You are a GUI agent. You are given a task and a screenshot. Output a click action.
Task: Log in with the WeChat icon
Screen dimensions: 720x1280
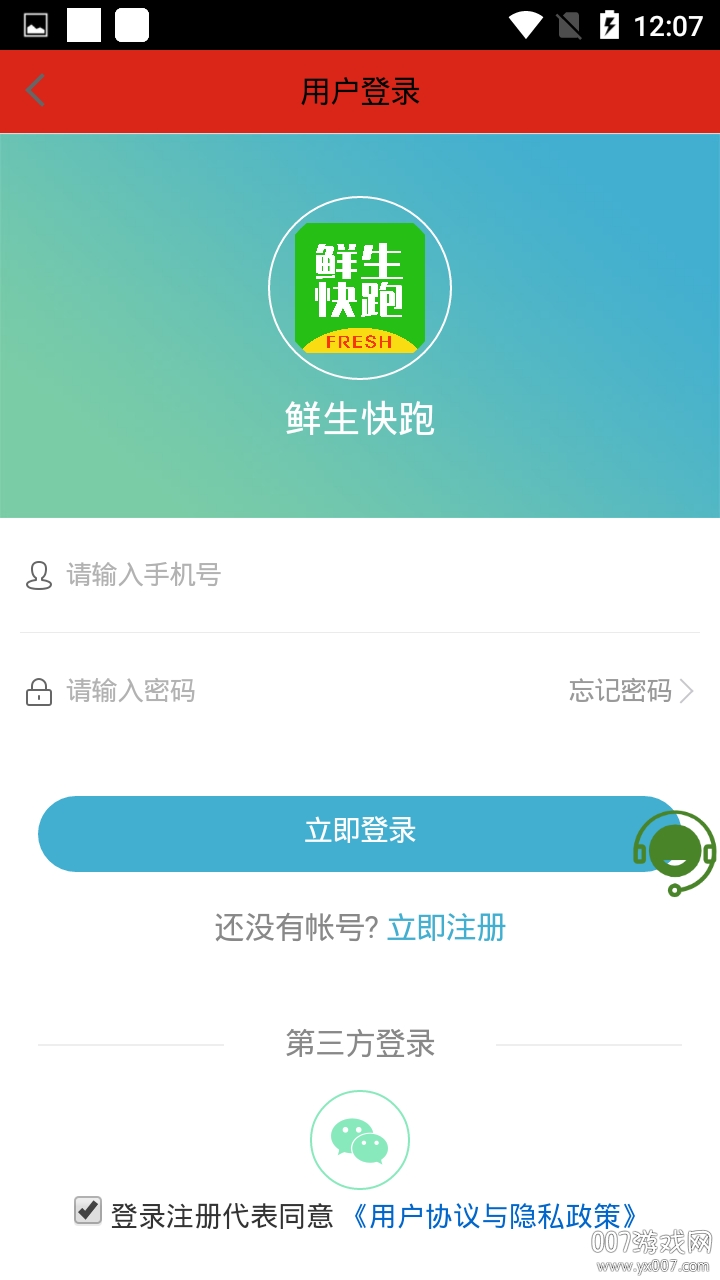(360, 1140)
